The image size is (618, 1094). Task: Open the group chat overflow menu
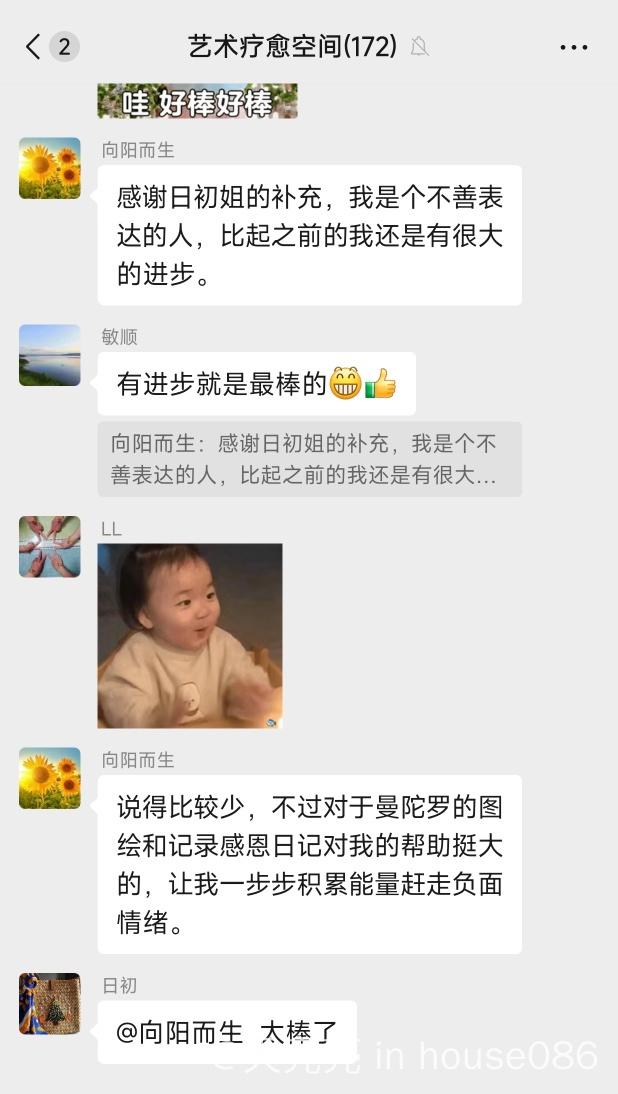point(573,47)
